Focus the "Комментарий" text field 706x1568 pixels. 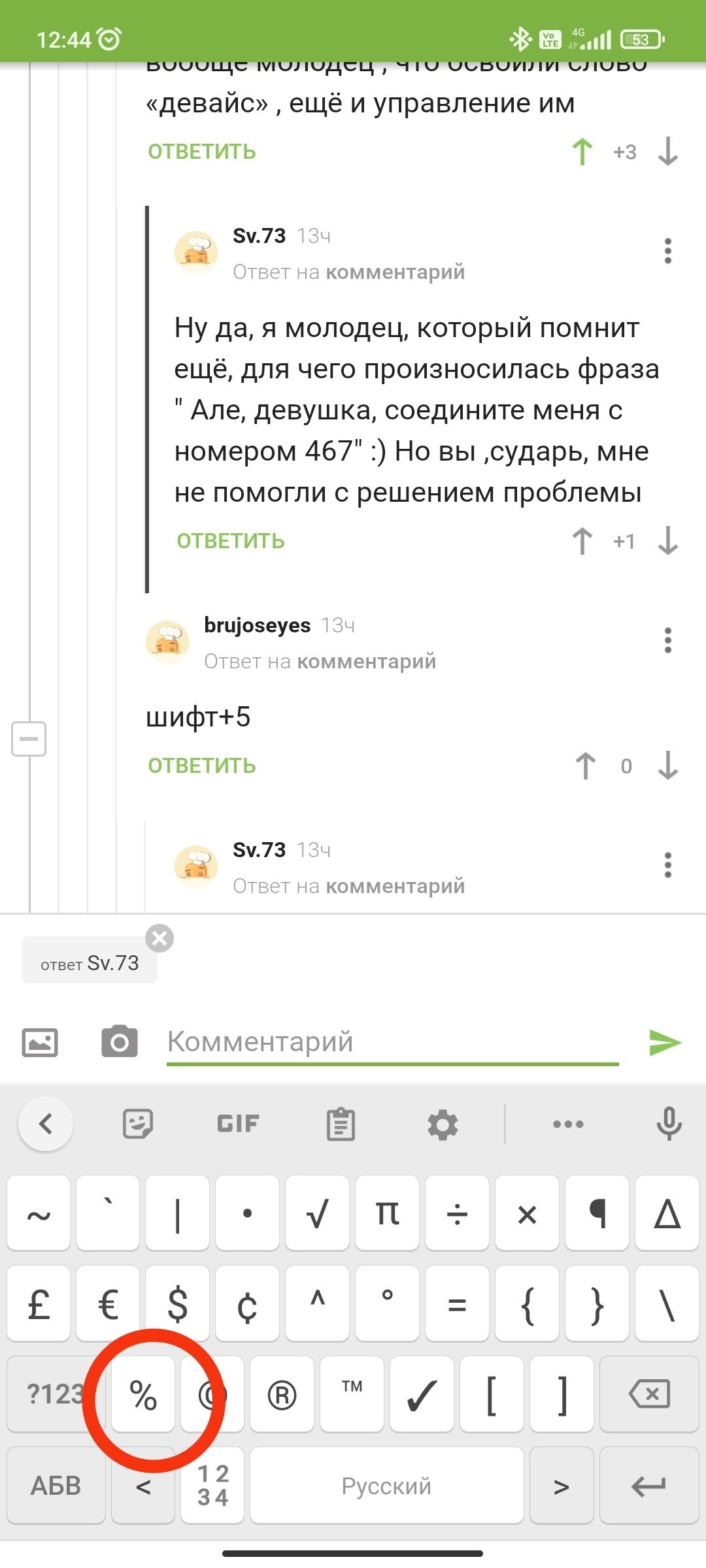pos(392,1041)
